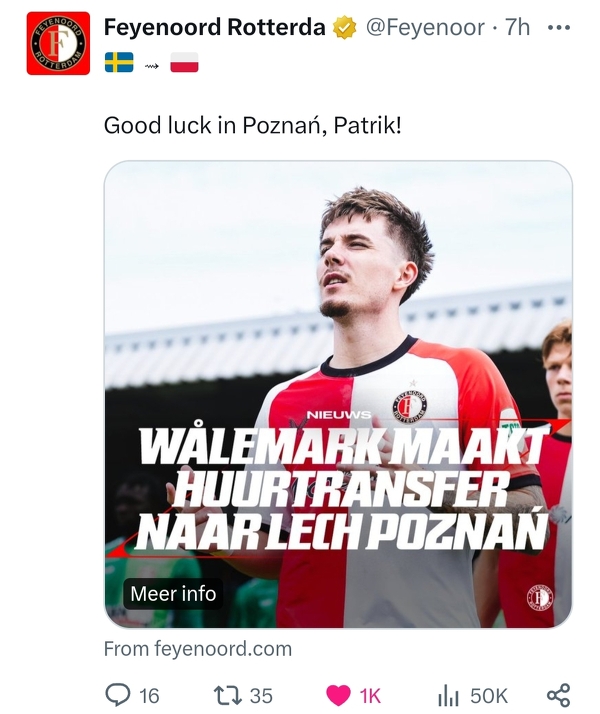This screenshot has width=600, height=714.
Task: Tap the Meer info button
Action: click(173, 593)
